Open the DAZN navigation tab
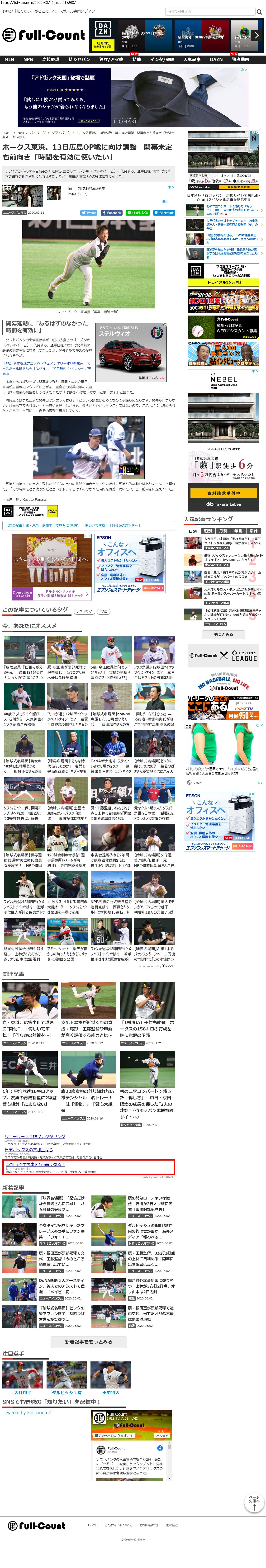The height and width of the screenshot is (1568, 266). 216,60
